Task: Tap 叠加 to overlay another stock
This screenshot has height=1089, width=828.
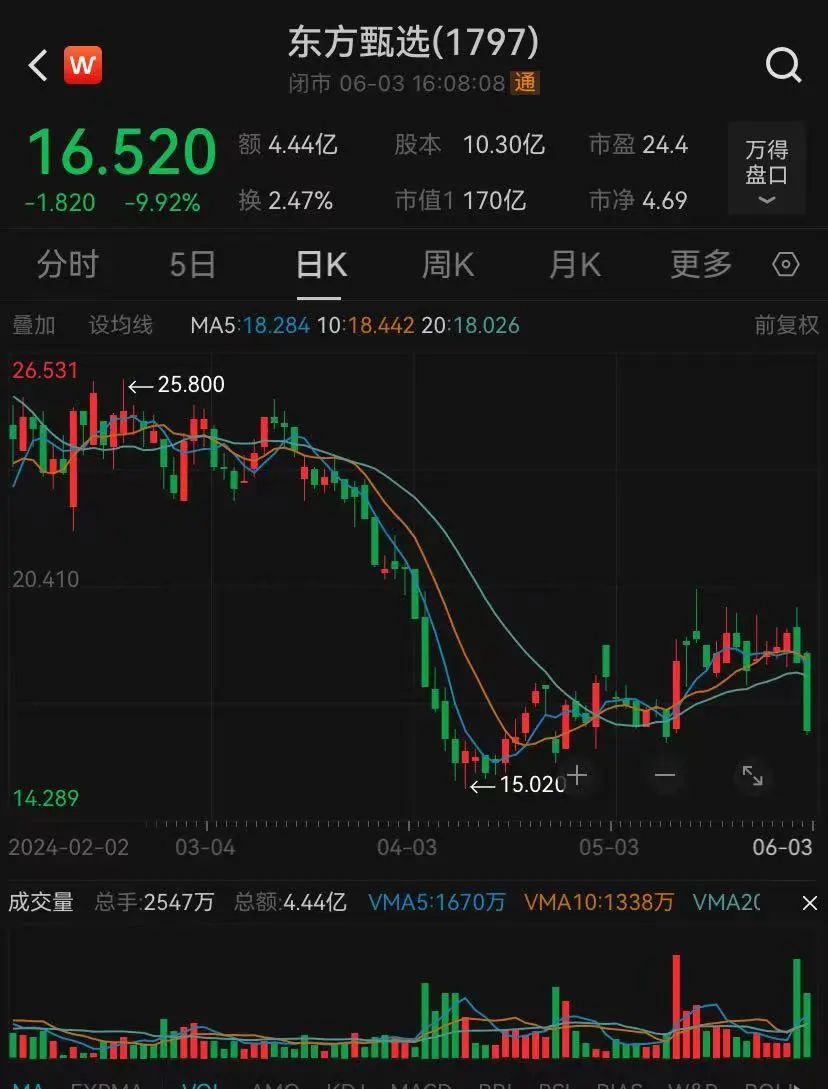Action: point(33,325)
